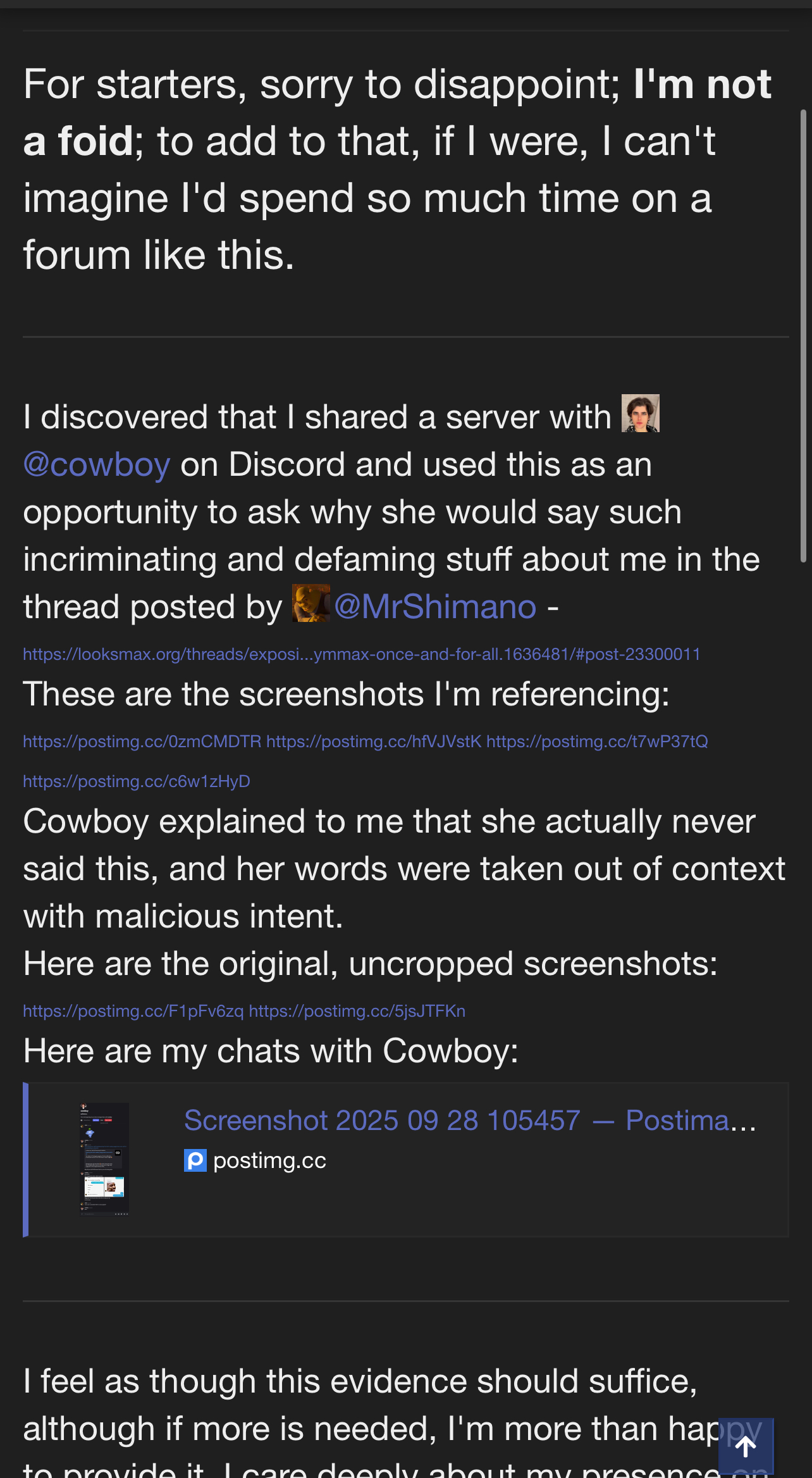Open postimg link ending 0zmCMDTR

[142, 742]
